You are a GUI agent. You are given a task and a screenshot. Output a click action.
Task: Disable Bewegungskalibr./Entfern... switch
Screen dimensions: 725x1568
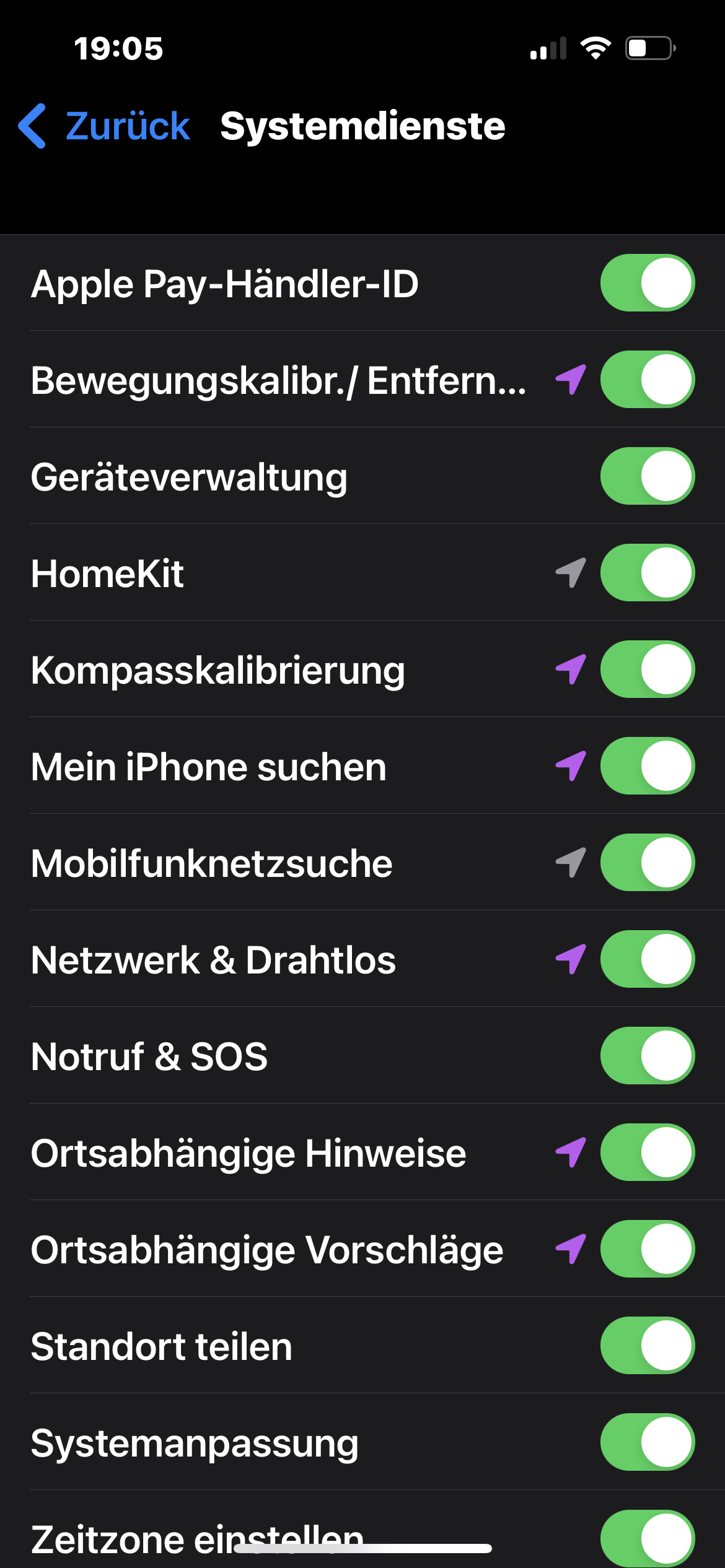(x=647, y=380)
